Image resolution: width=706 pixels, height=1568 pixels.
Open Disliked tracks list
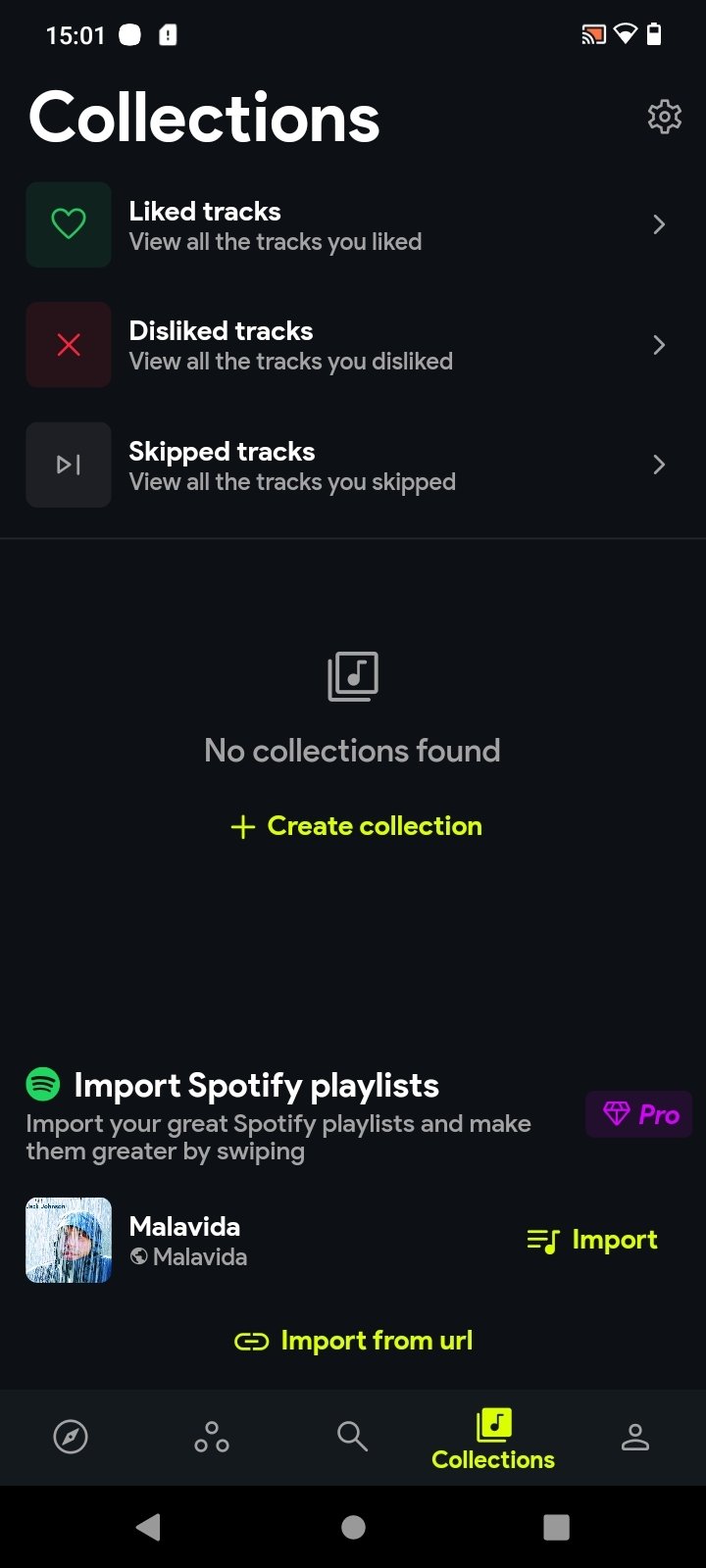(x=353, y=345)
